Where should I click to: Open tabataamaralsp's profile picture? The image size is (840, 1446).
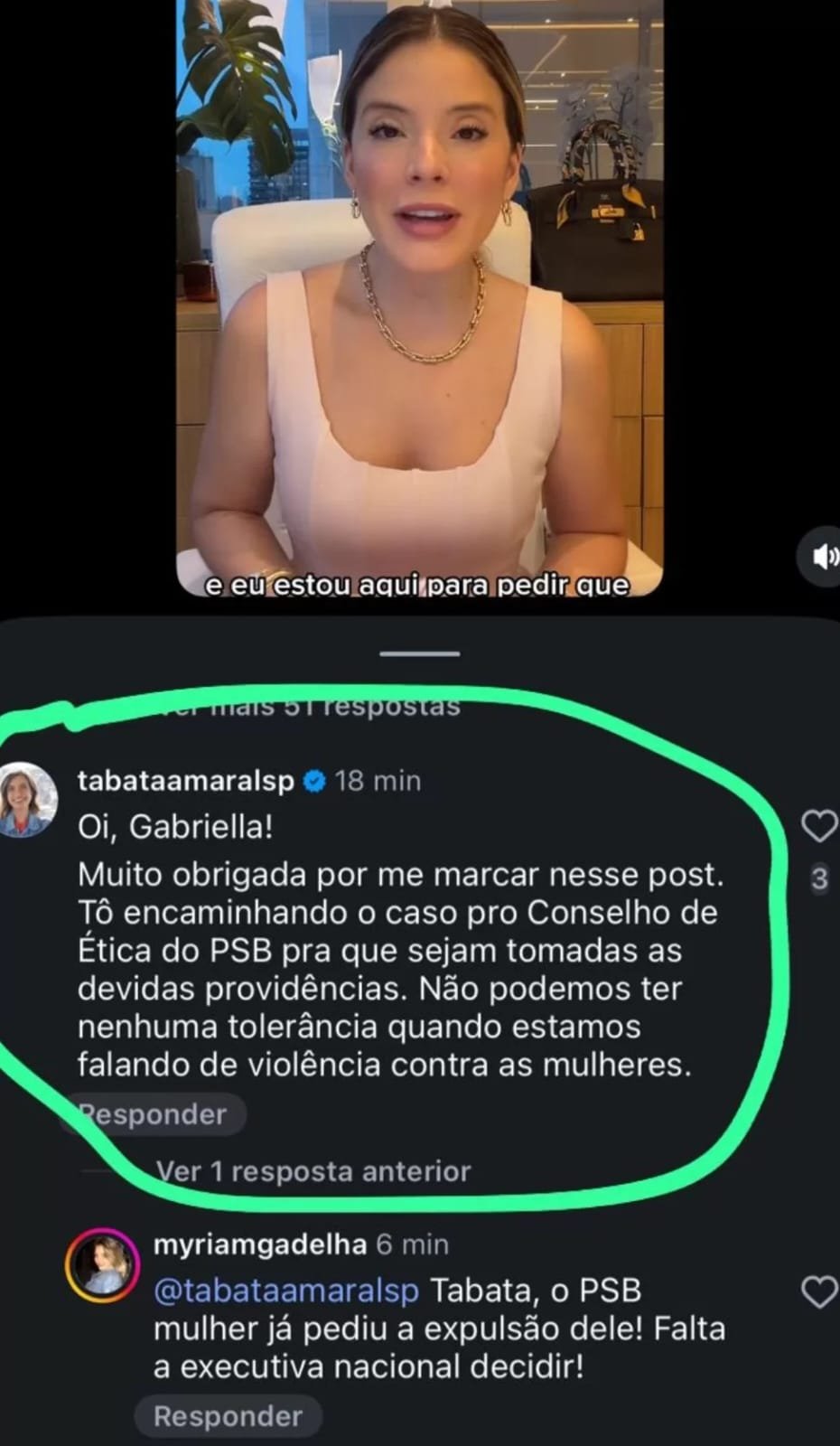(x=26, y=800)
